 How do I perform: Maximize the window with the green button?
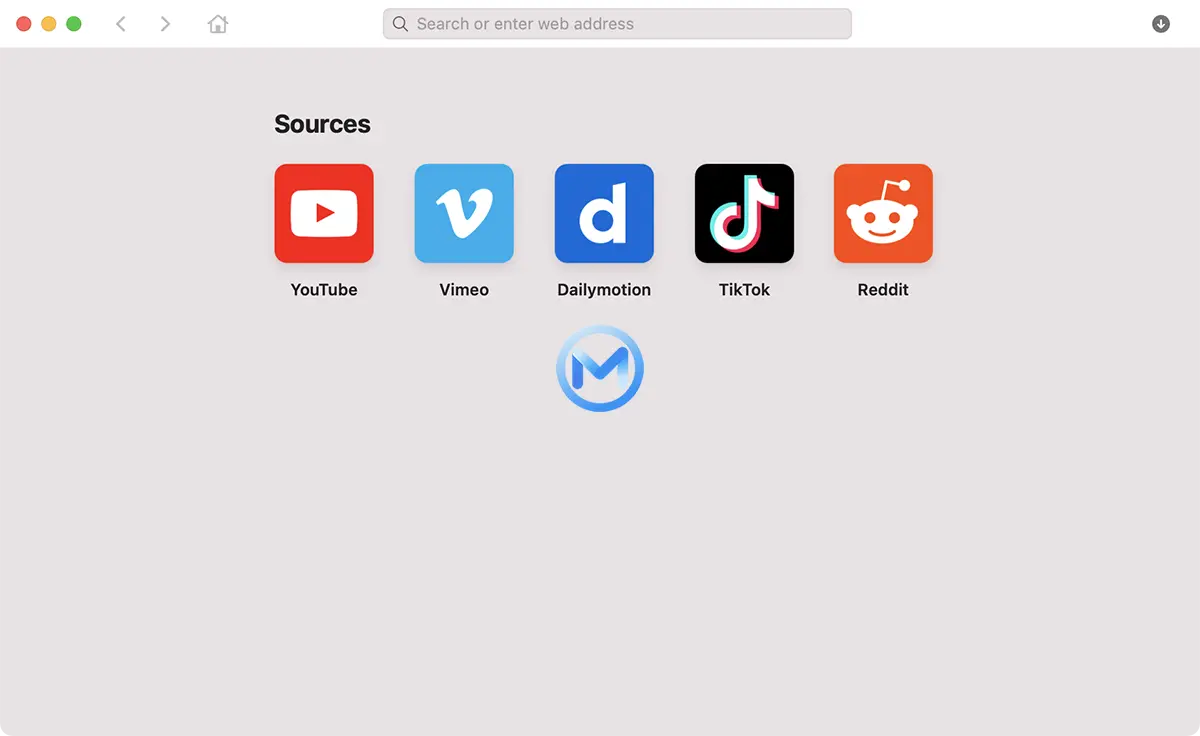coord(74,24)
